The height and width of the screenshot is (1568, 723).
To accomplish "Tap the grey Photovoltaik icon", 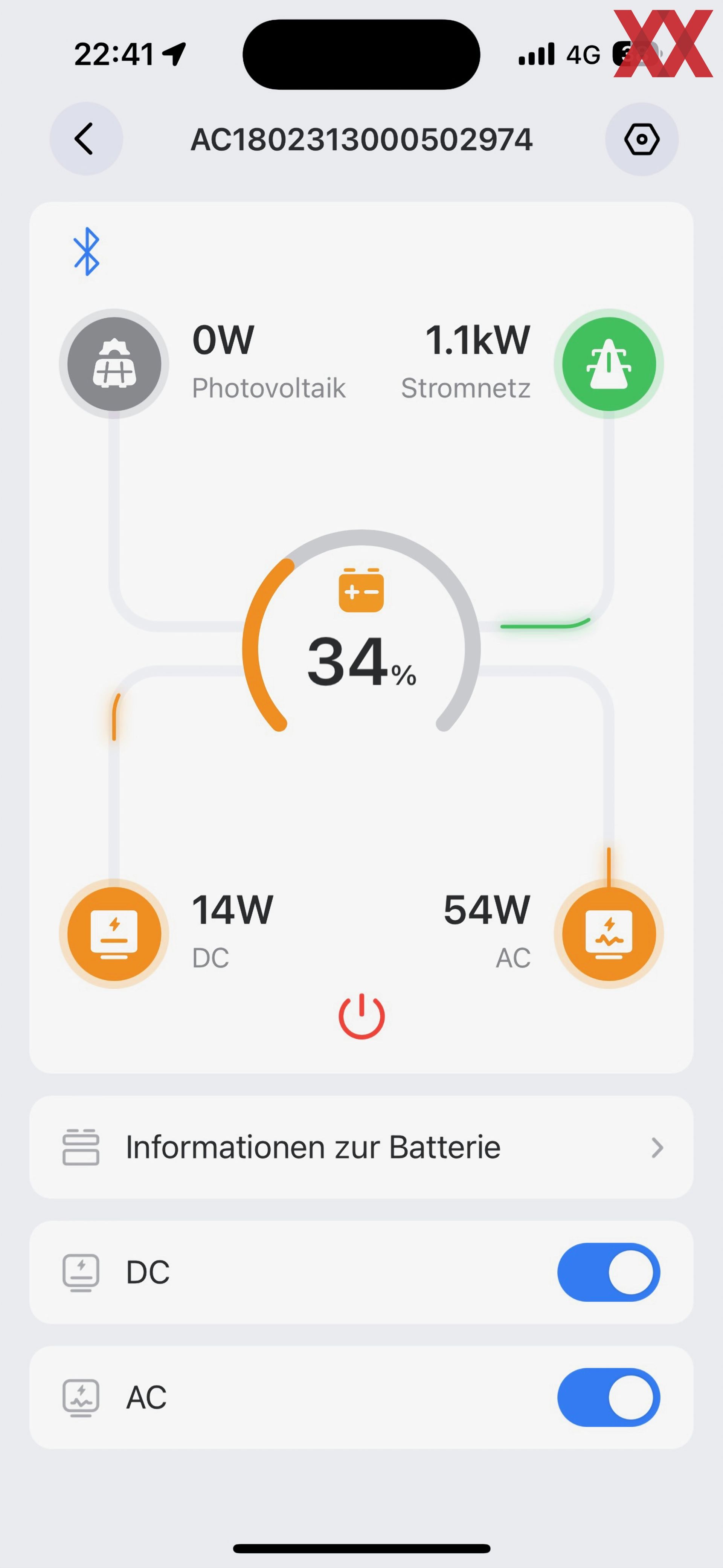I will coord(114,364).
